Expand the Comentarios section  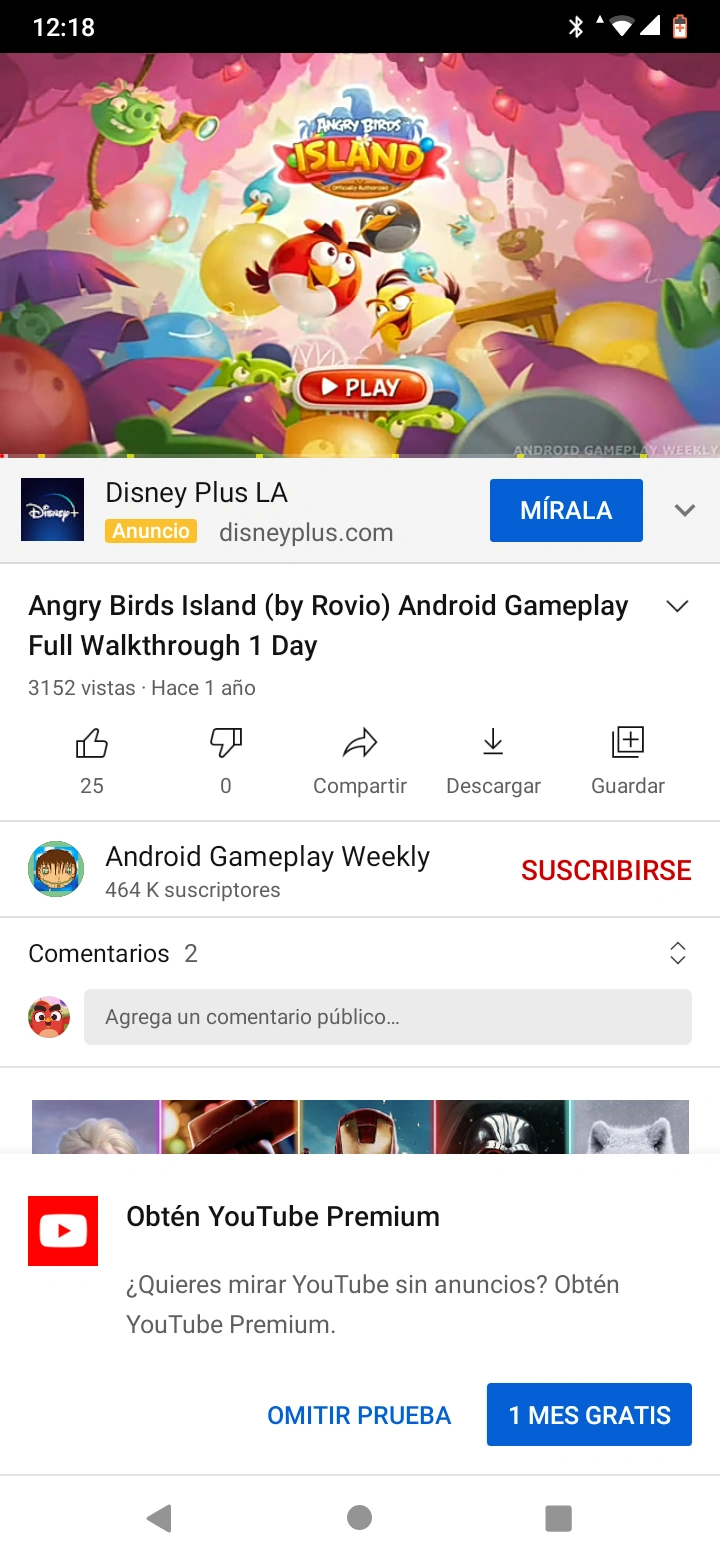tap(677, 953)
